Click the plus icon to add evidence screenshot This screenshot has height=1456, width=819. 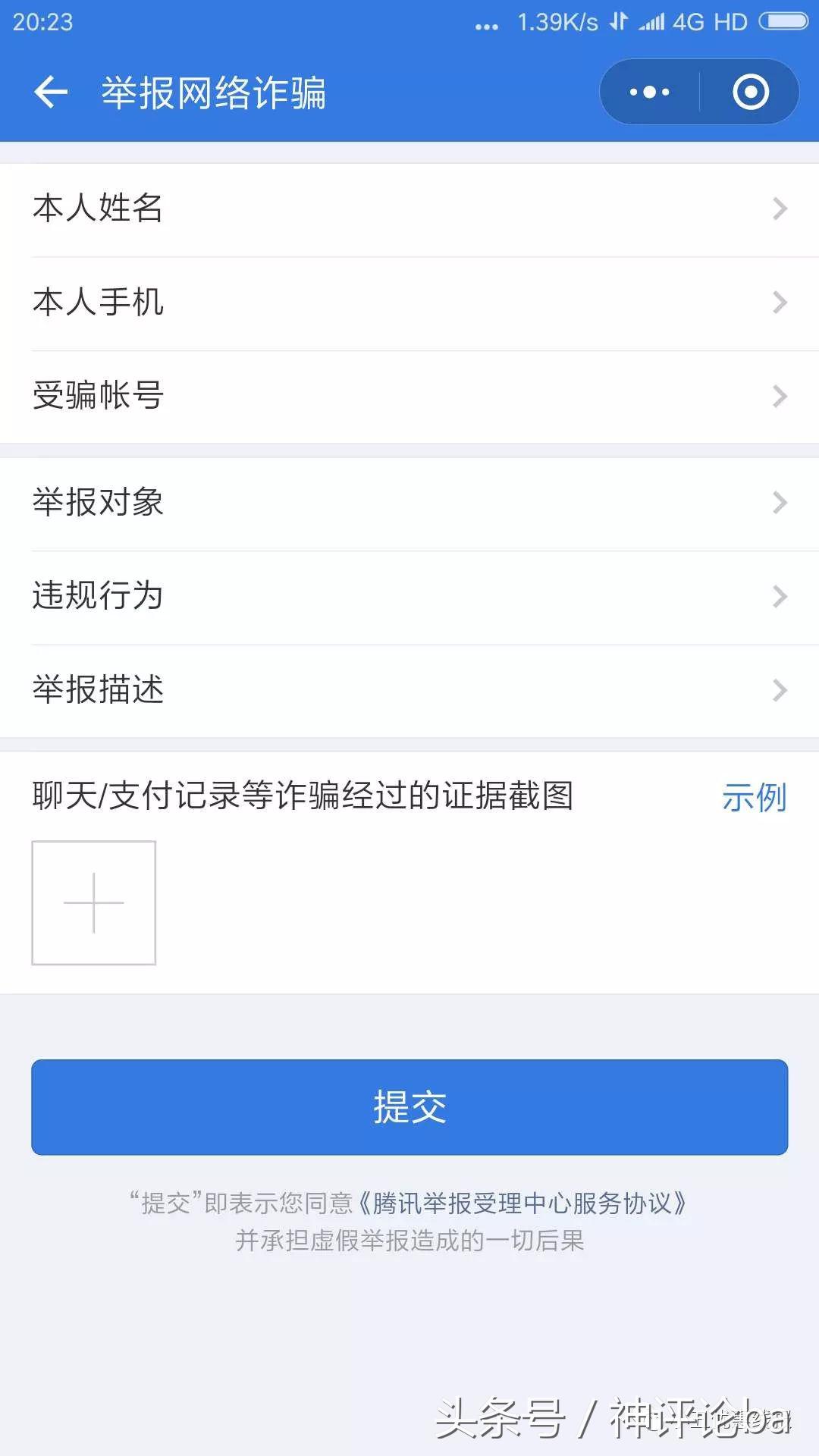tap(93, 902)
